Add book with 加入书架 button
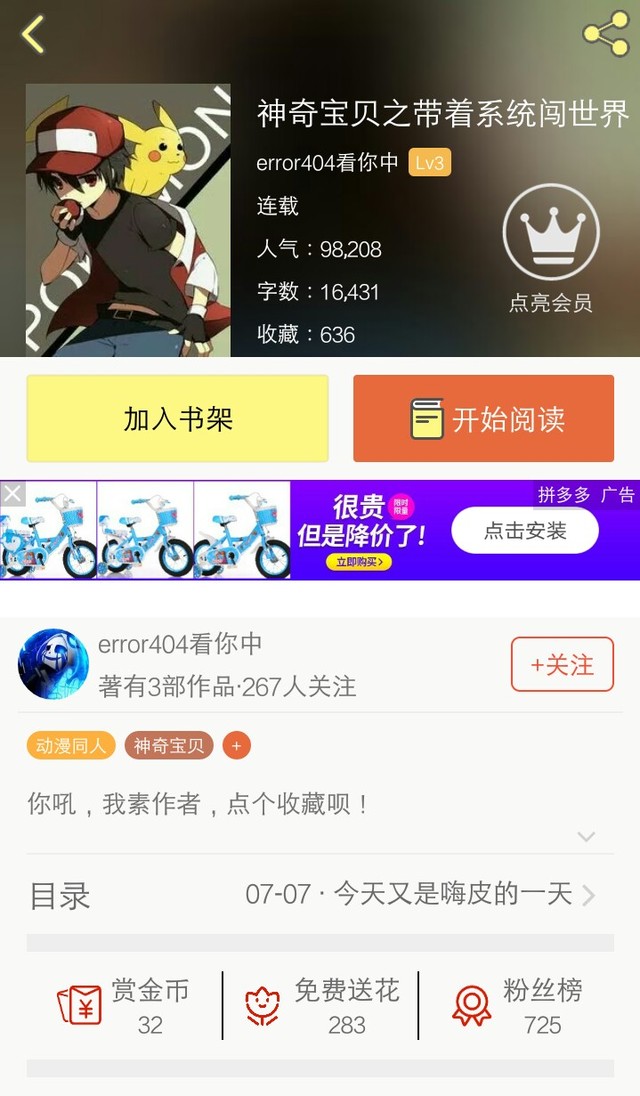 [177, 419]
